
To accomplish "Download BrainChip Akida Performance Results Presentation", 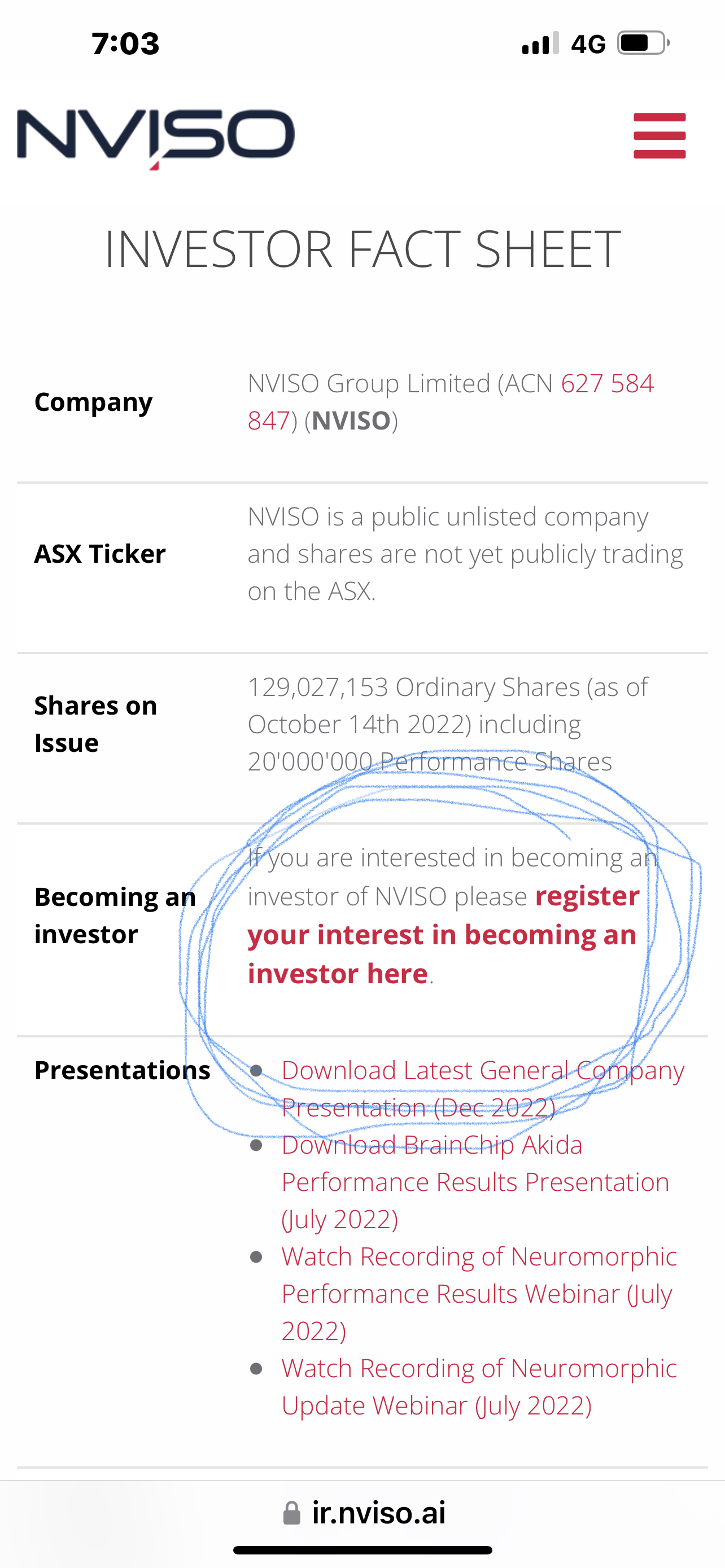I will 475,1181.
